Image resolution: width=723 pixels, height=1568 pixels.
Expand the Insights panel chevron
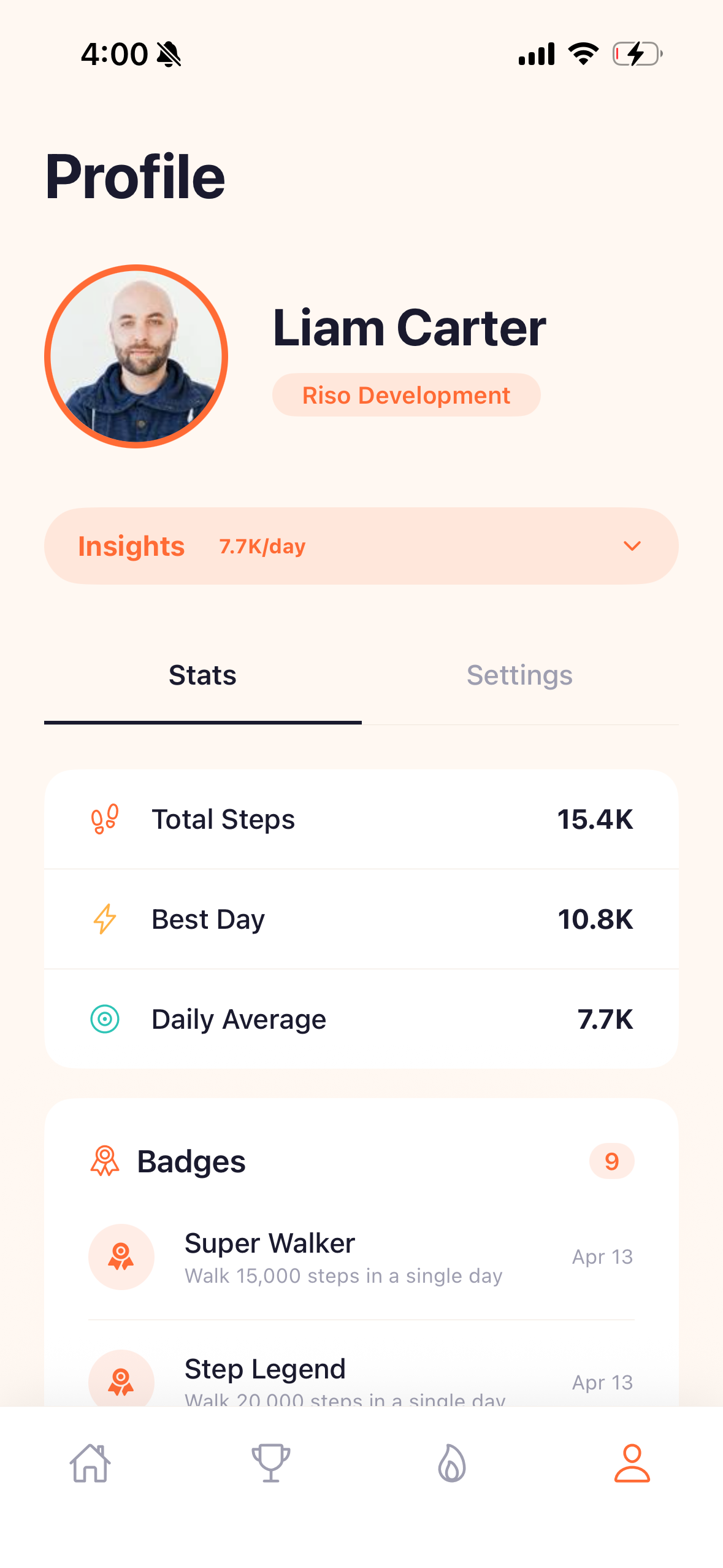pos(633,545)
